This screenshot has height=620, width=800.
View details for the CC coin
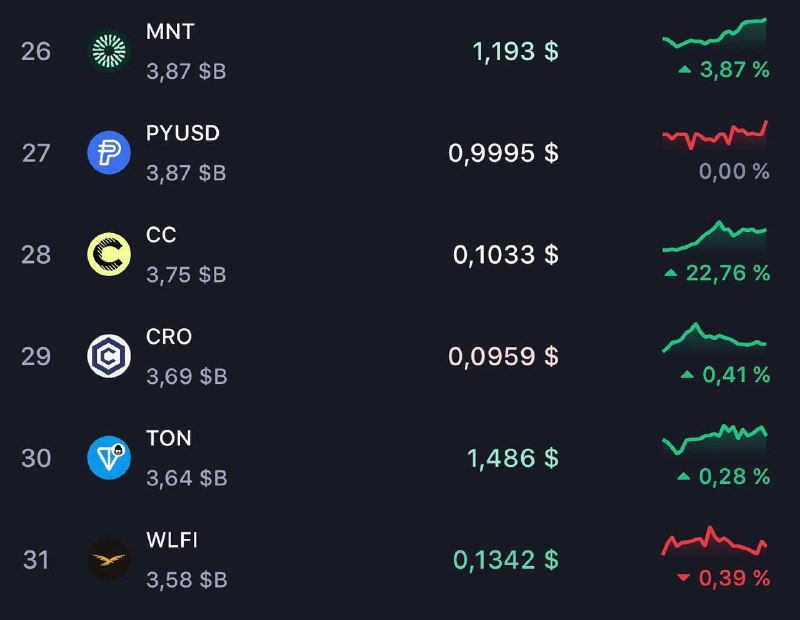point(161,235)
